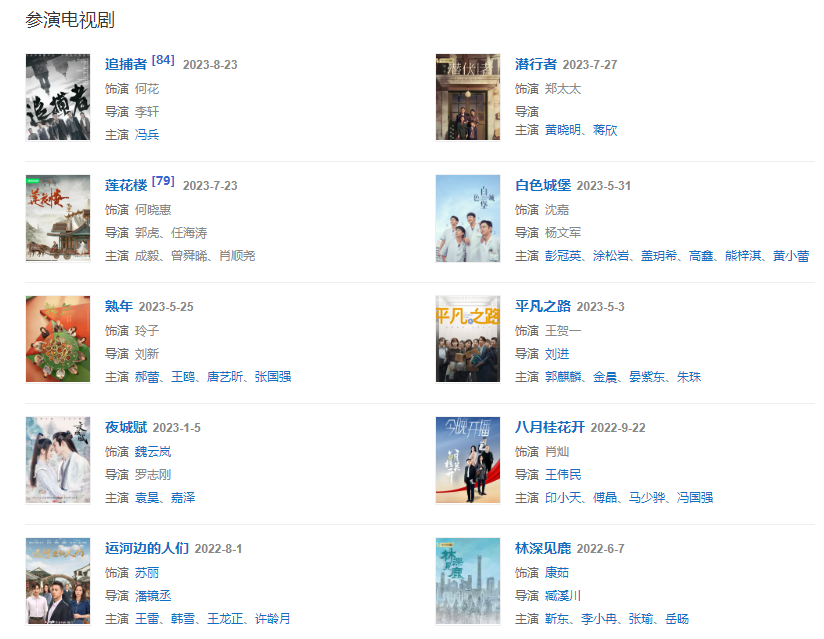Open actor 成毅's page
The height and width of the screenshot is (639, 824).
pyautogui.click(x=147, y=256)
